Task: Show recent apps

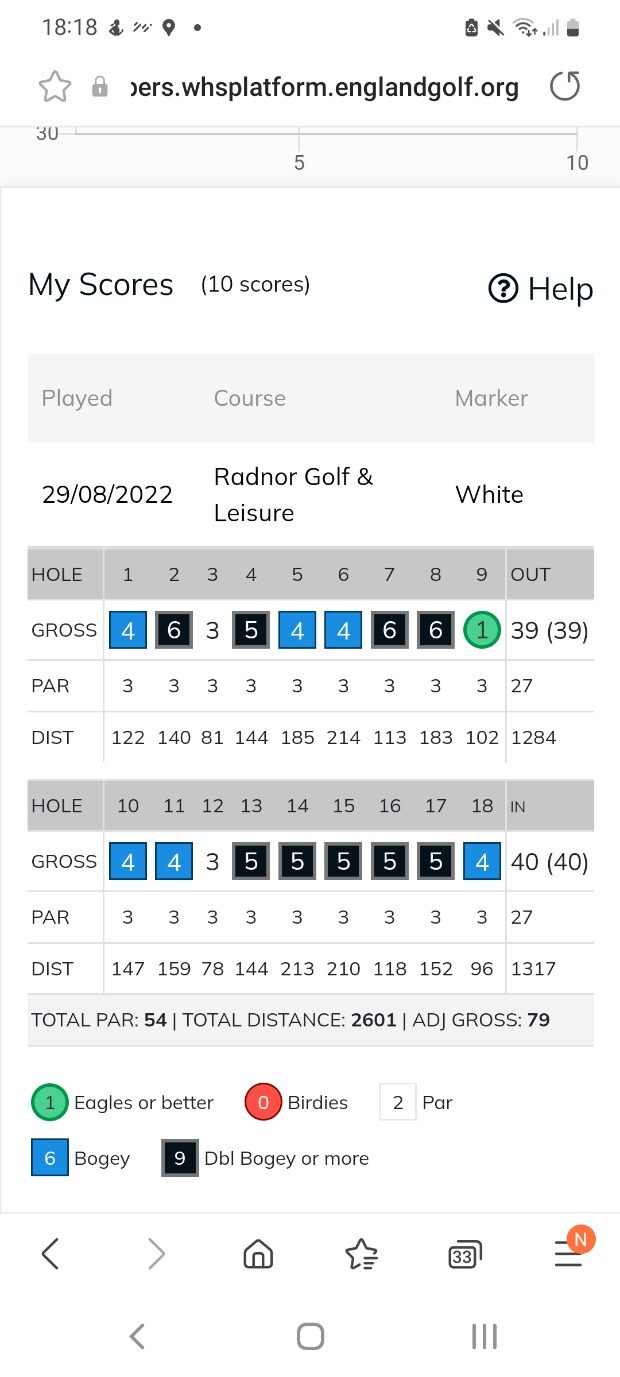Action: pyautogui.click(x=484, y=1336)
